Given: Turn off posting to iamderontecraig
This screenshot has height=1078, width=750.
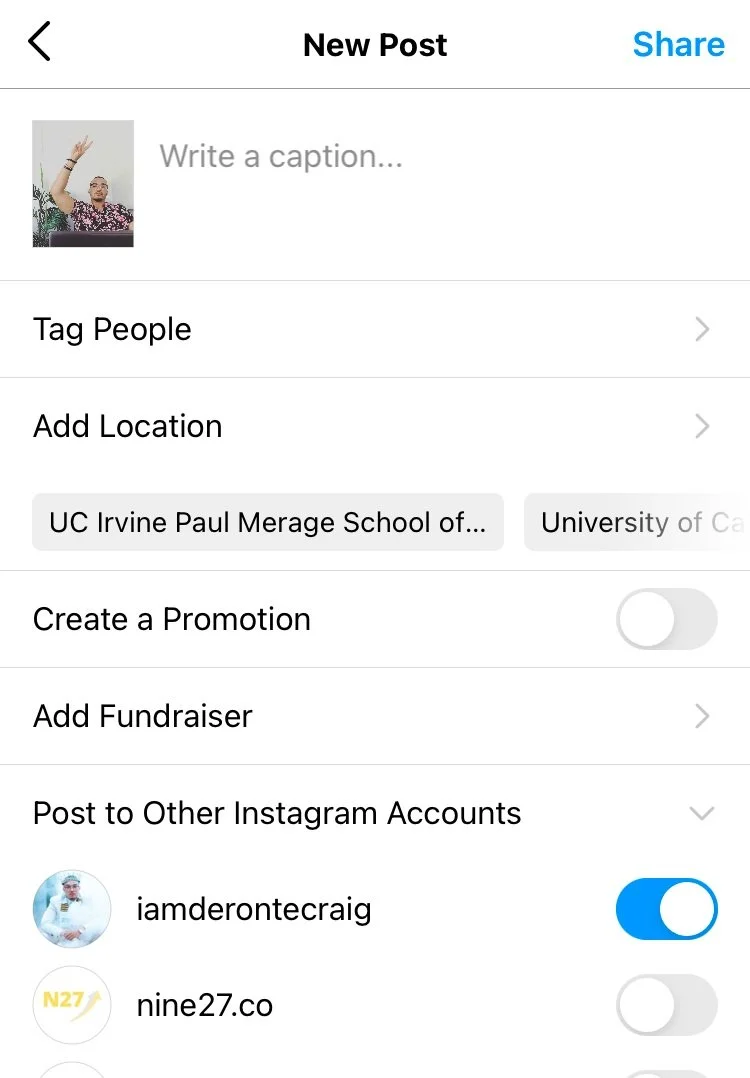Looking at the screenshot, I should click(x=666, y=909).
